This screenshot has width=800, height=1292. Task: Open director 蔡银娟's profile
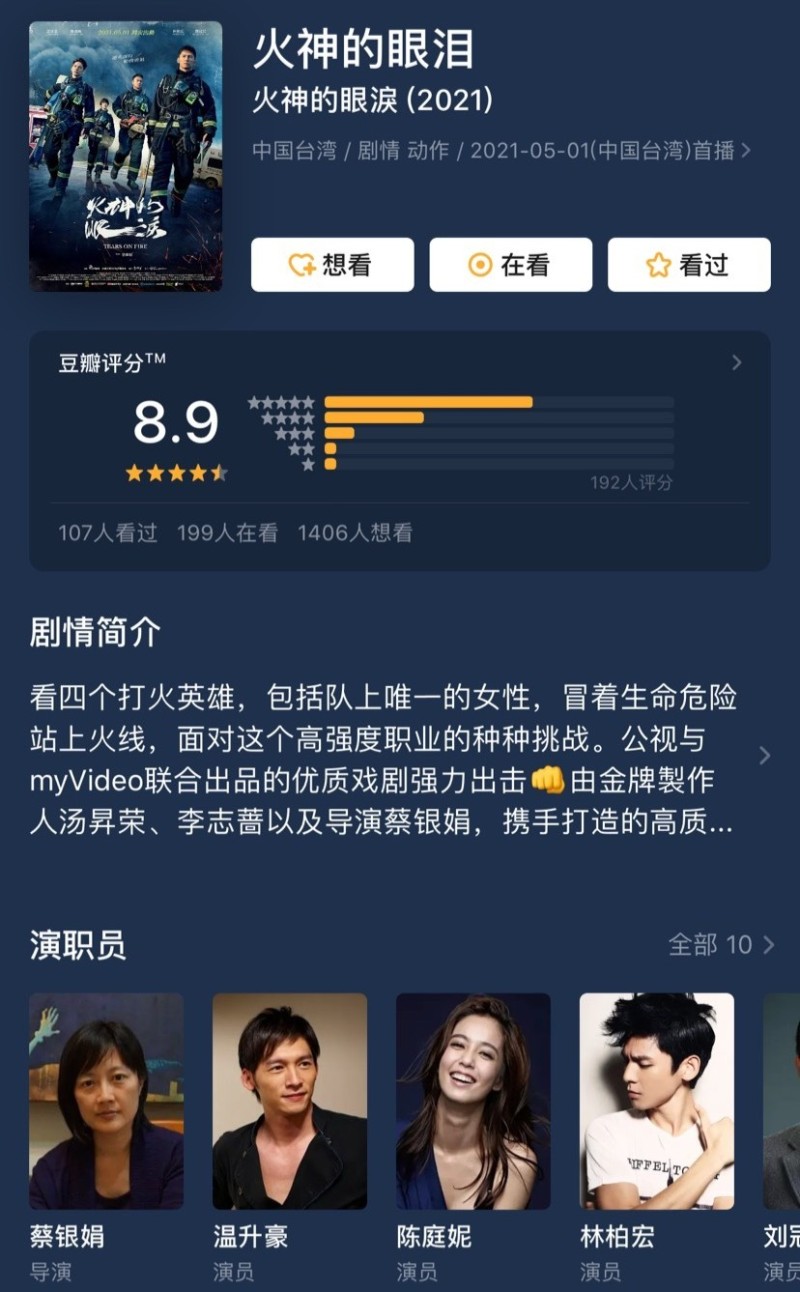106,1137
